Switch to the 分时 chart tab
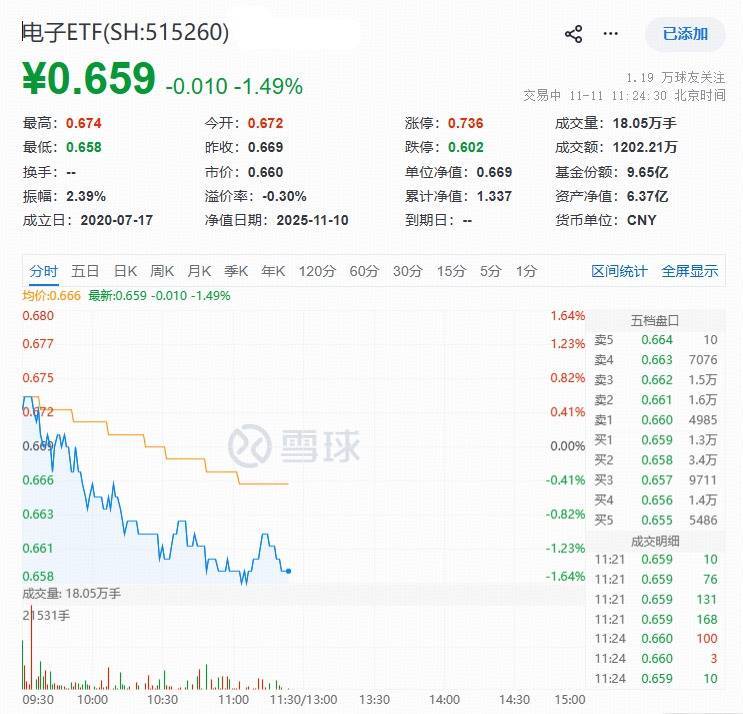This screenshot has width=743, height=714. [x=44, y=271]
